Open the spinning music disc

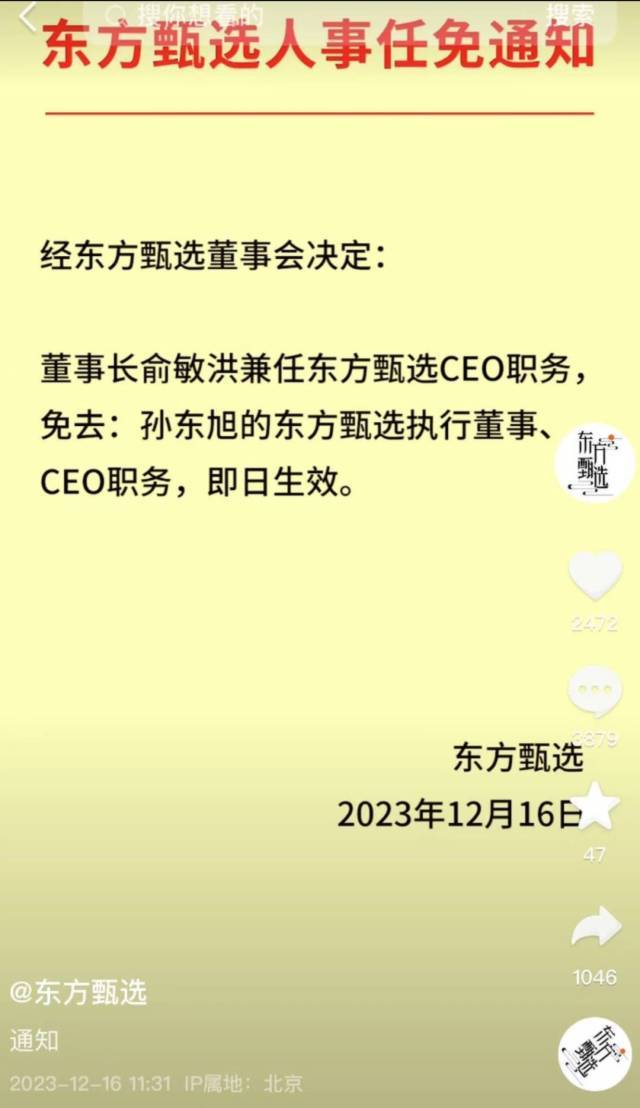point(594,1053)
